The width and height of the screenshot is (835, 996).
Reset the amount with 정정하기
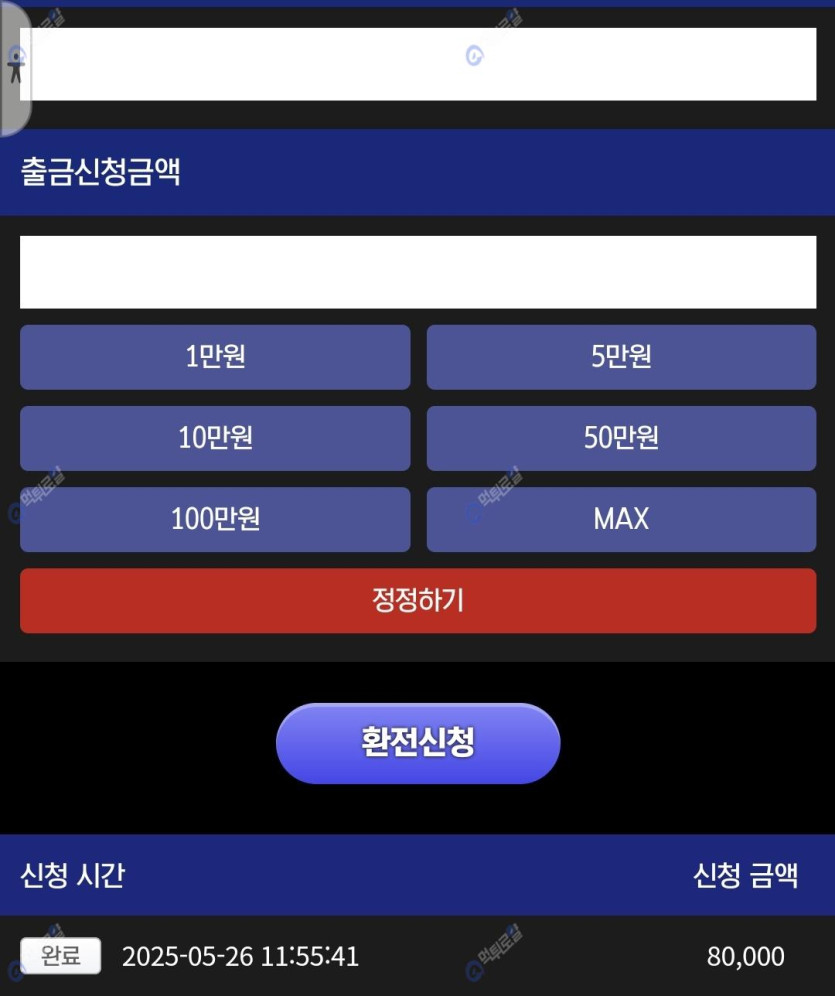[418, 600]
